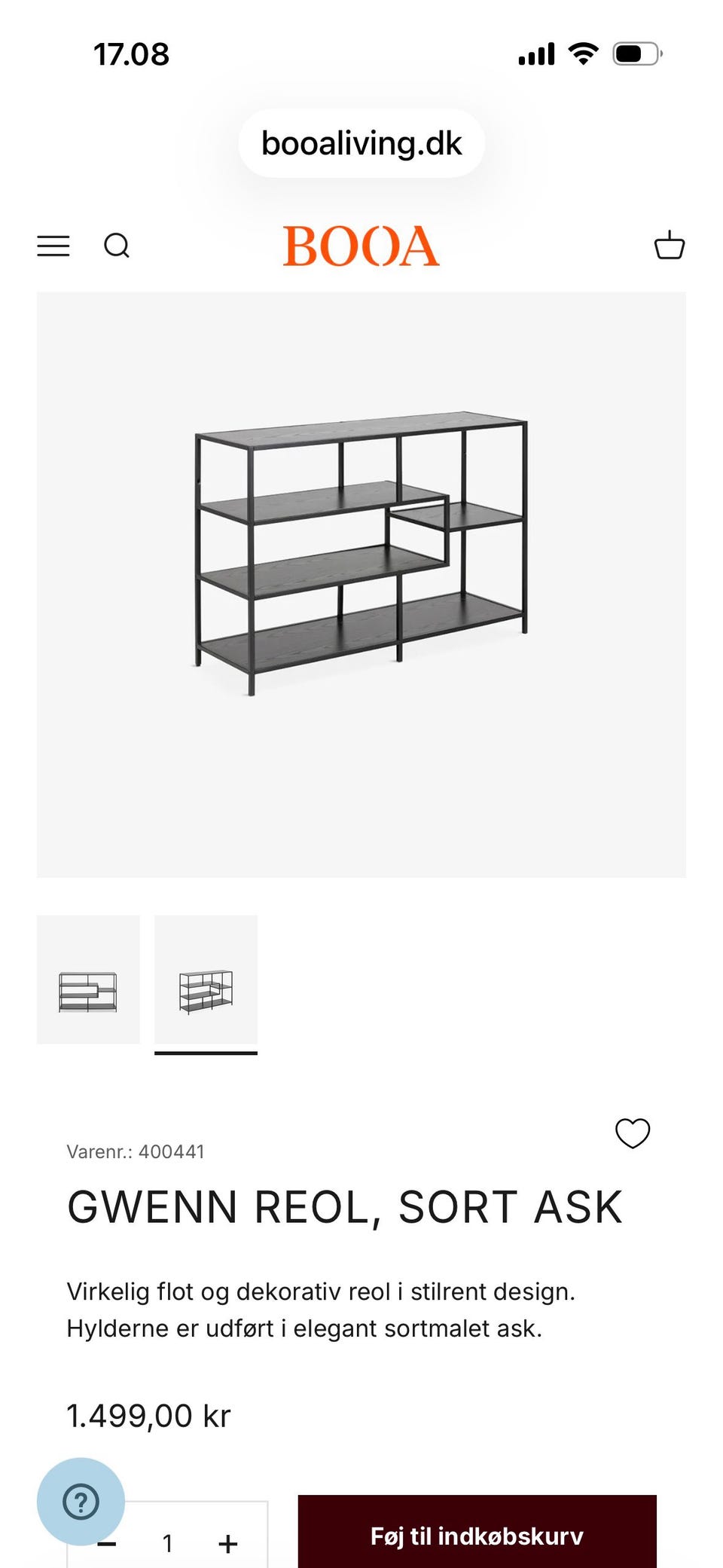Select the first product image thumbnail

87,980
